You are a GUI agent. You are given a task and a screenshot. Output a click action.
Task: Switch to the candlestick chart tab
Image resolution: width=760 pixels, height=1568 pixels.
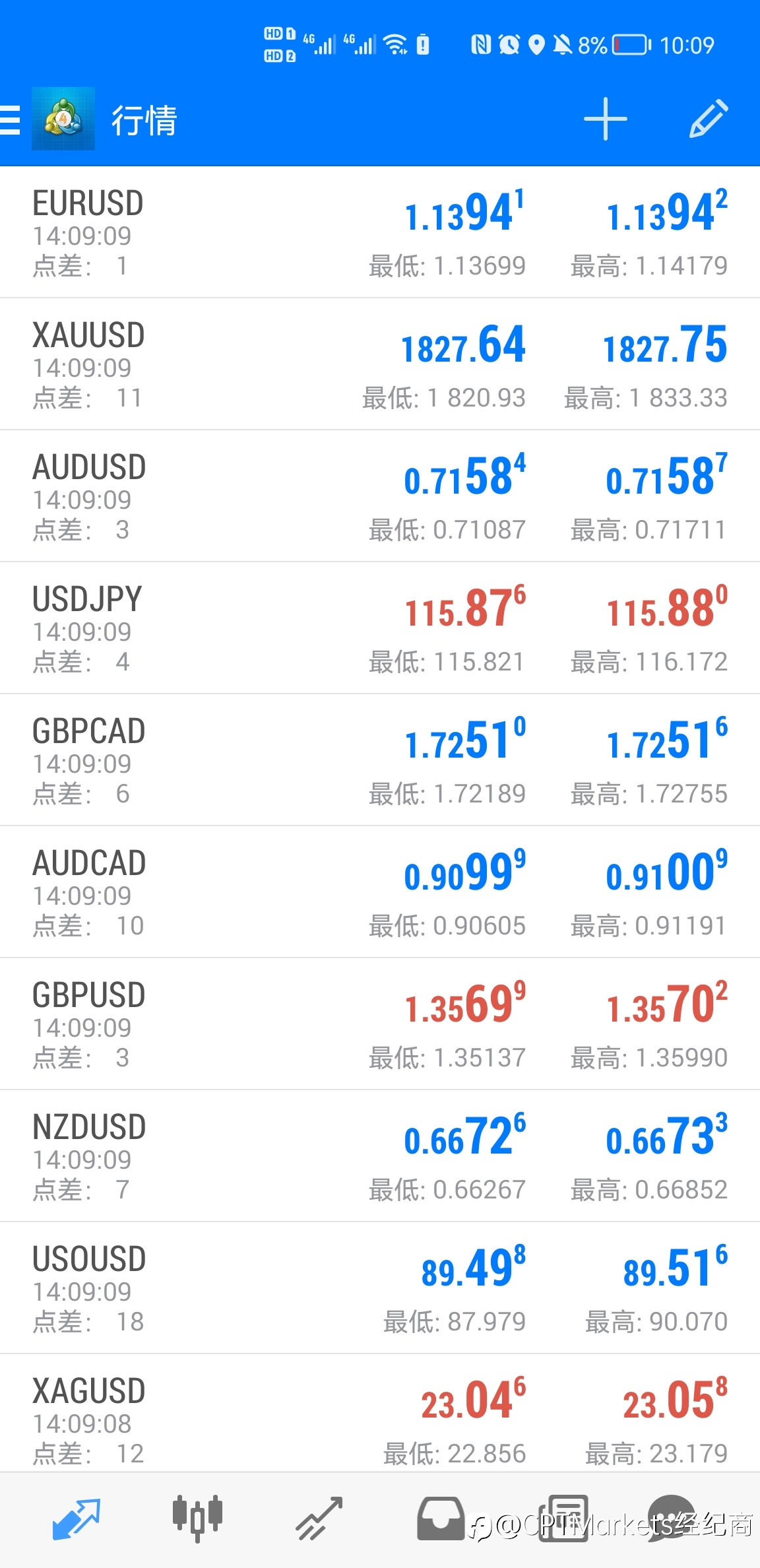click(197, 1519)
